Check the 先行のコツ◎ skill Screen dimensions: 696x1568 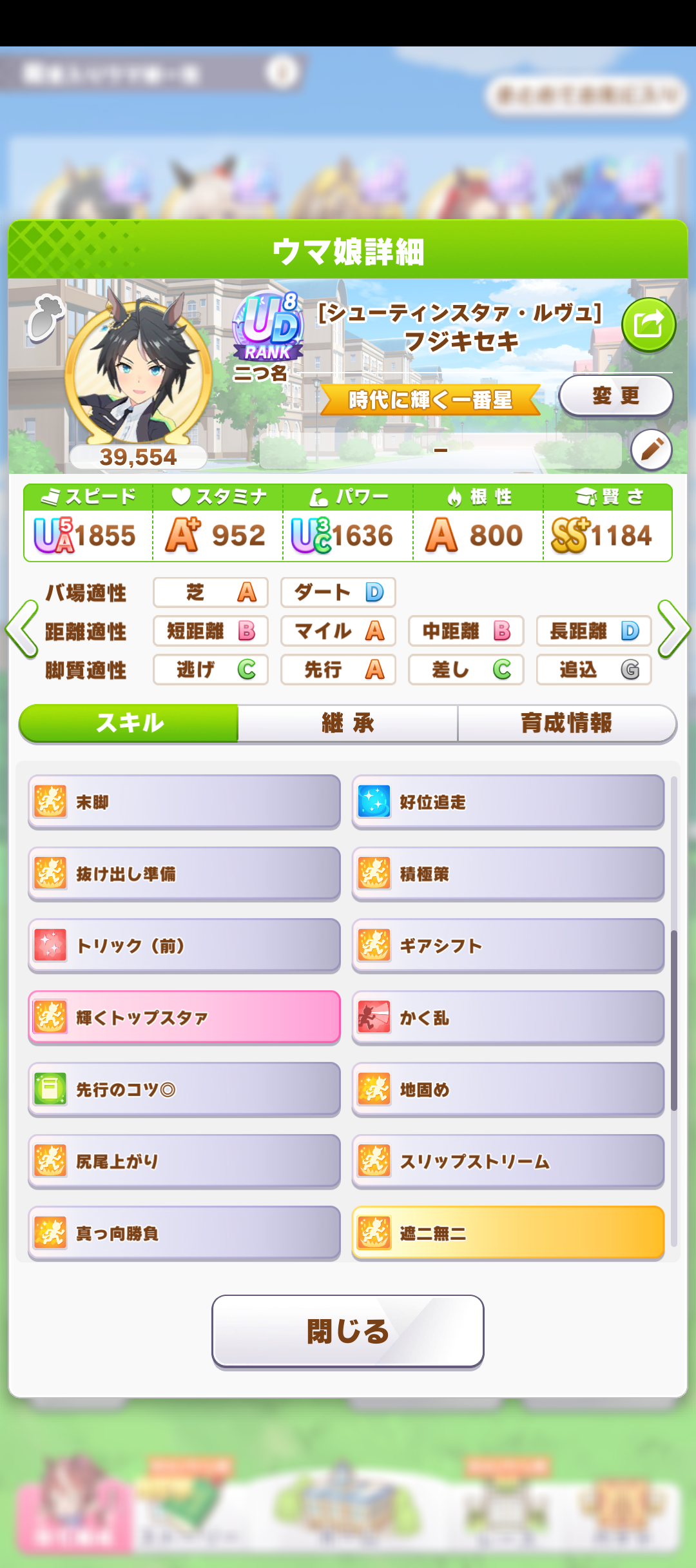(x=184, y=1090)
